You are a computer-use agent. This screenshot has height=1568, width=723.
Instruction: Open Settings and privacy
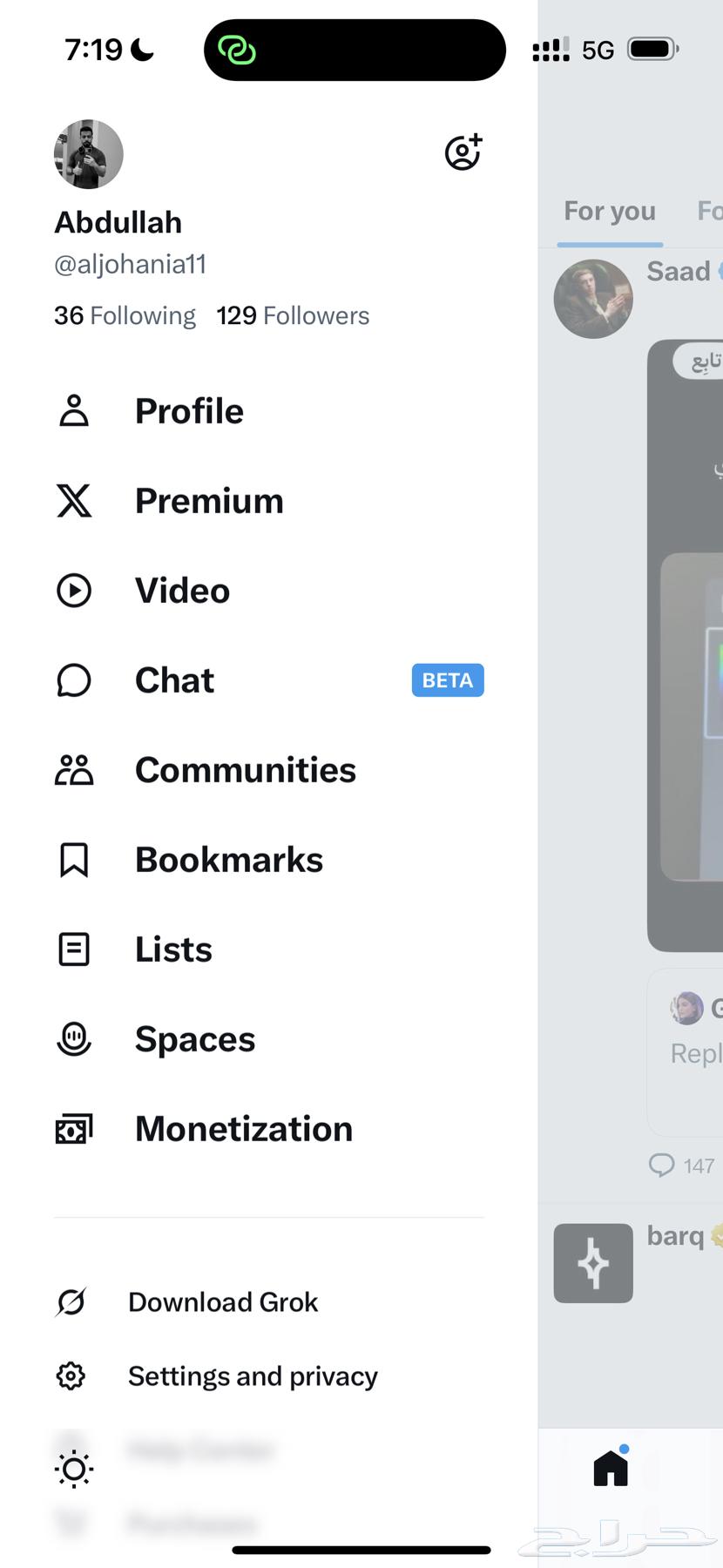tap(253, 1376)
